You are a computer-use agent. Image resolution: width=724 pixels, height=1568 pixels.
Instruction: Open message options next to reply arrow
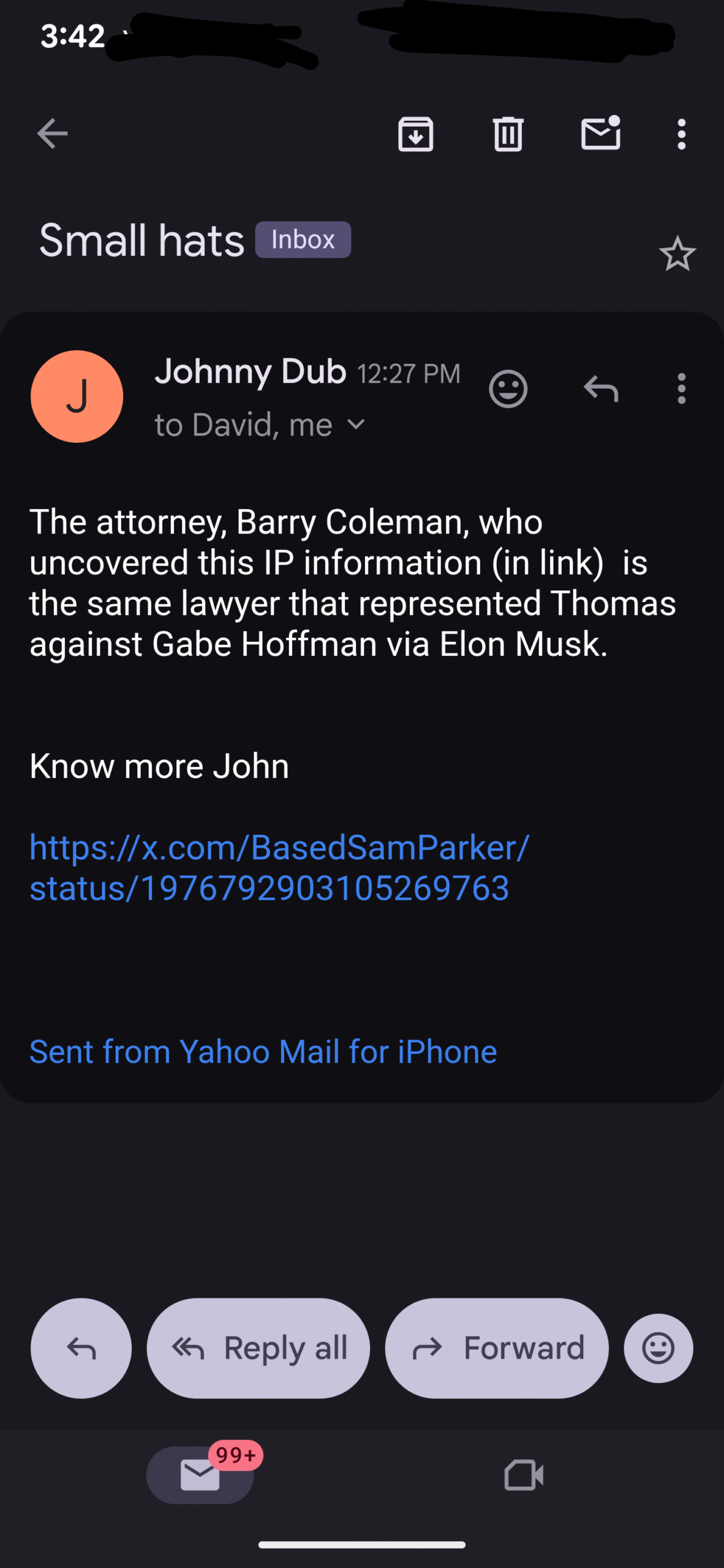point(681,388)
